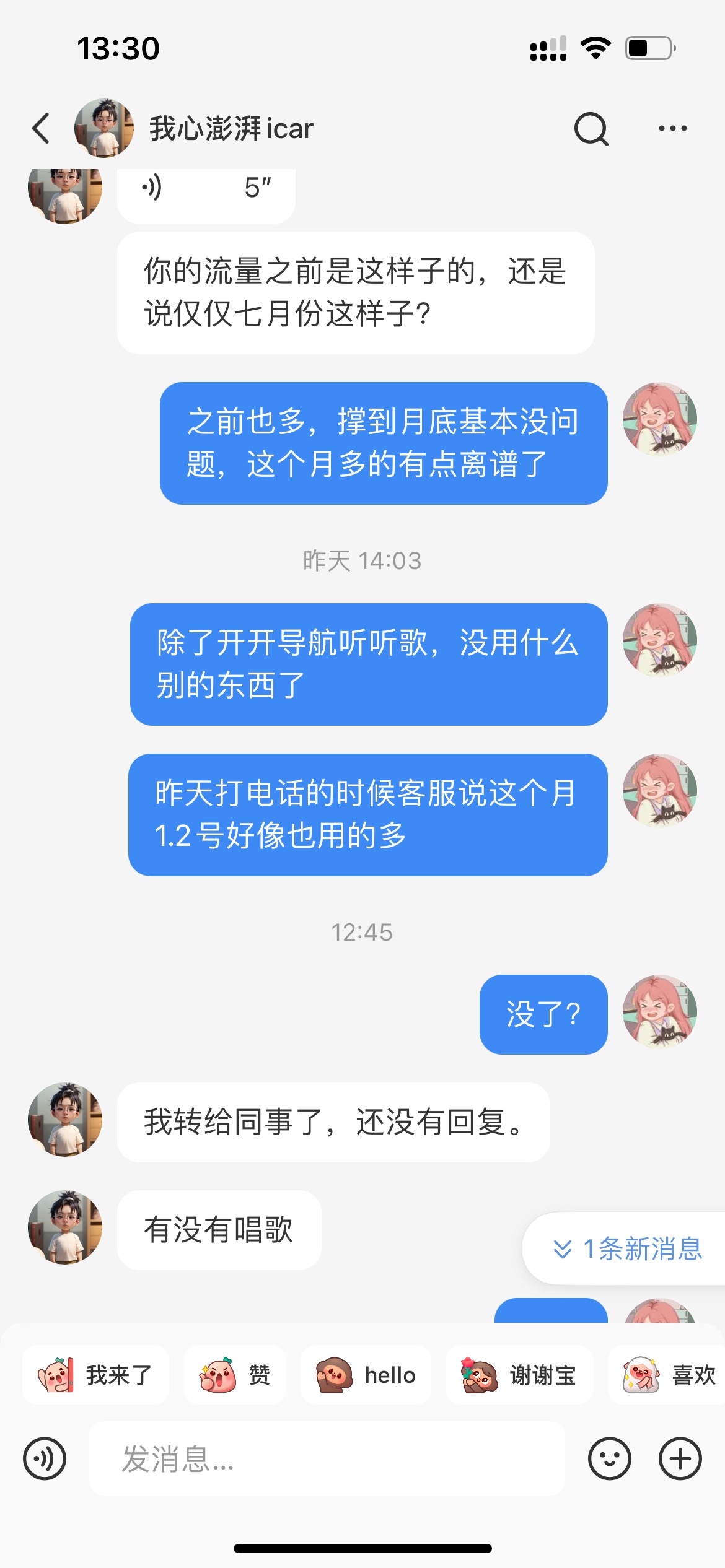
Task: Tap contact avatar beside 有没有唱歌
Action: tap(65, 1227)
